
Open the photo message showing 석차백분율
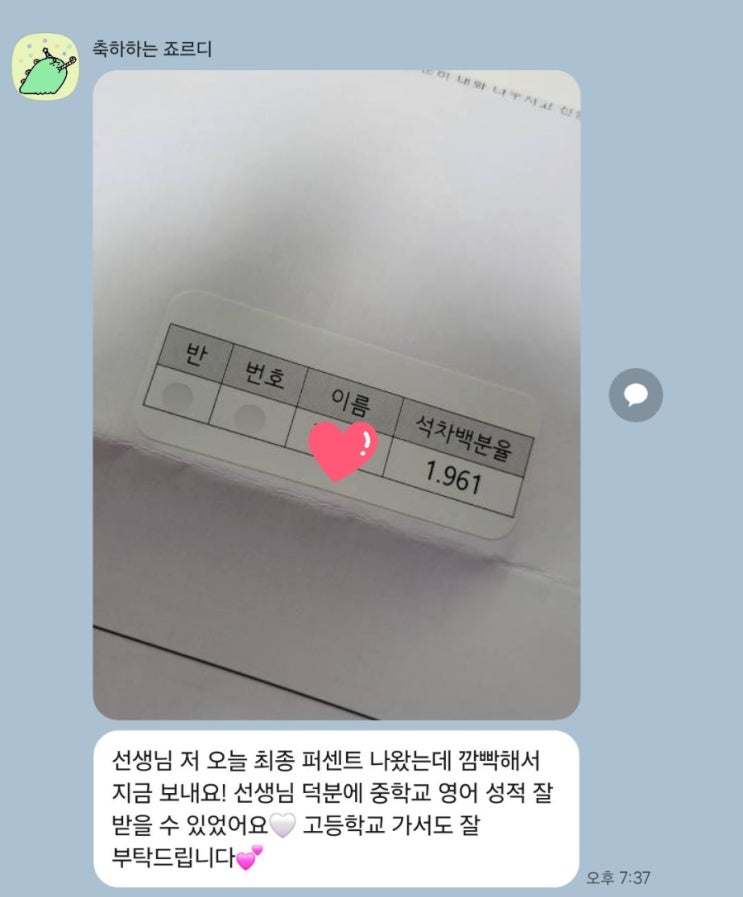(x=336, y=394)
